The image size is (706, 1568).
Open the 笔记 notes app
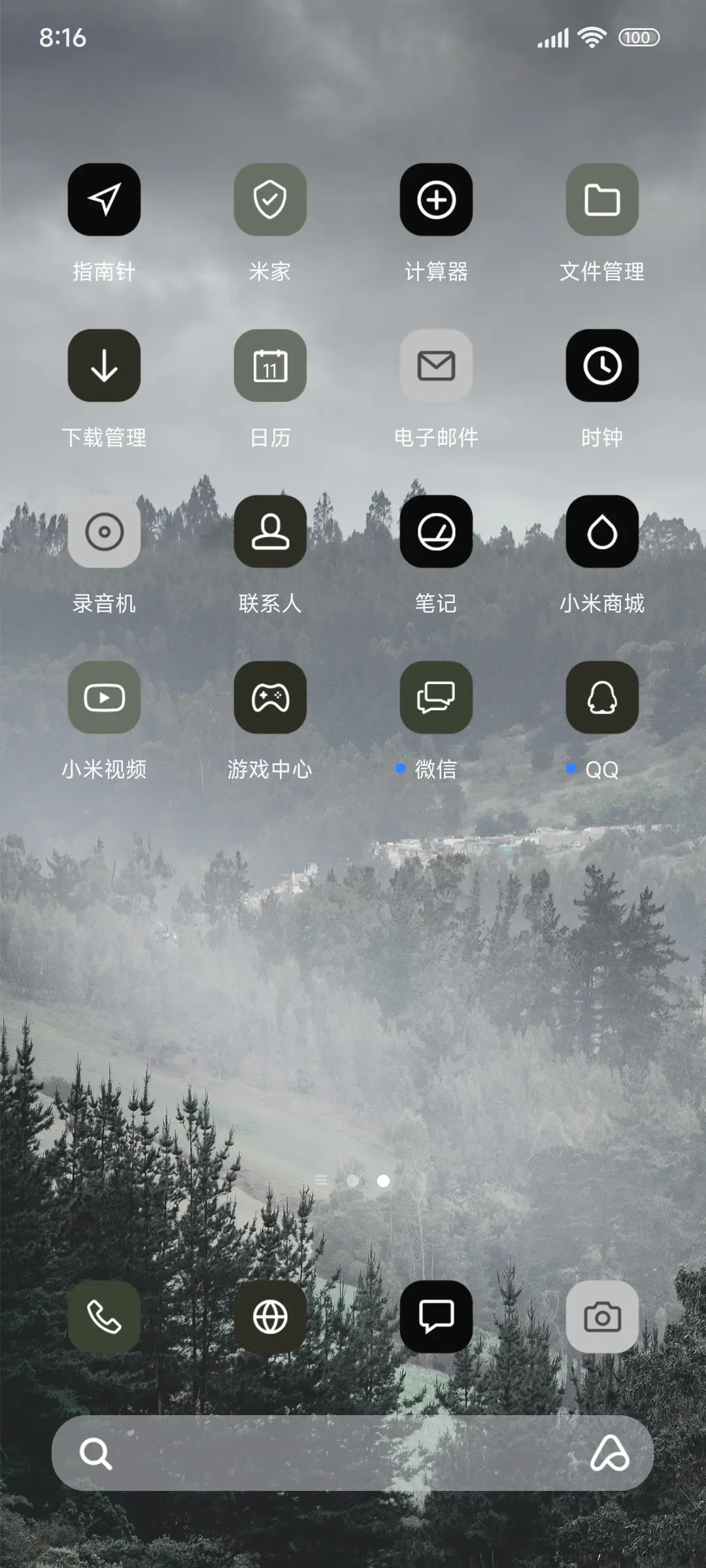(x=436, y=532)
